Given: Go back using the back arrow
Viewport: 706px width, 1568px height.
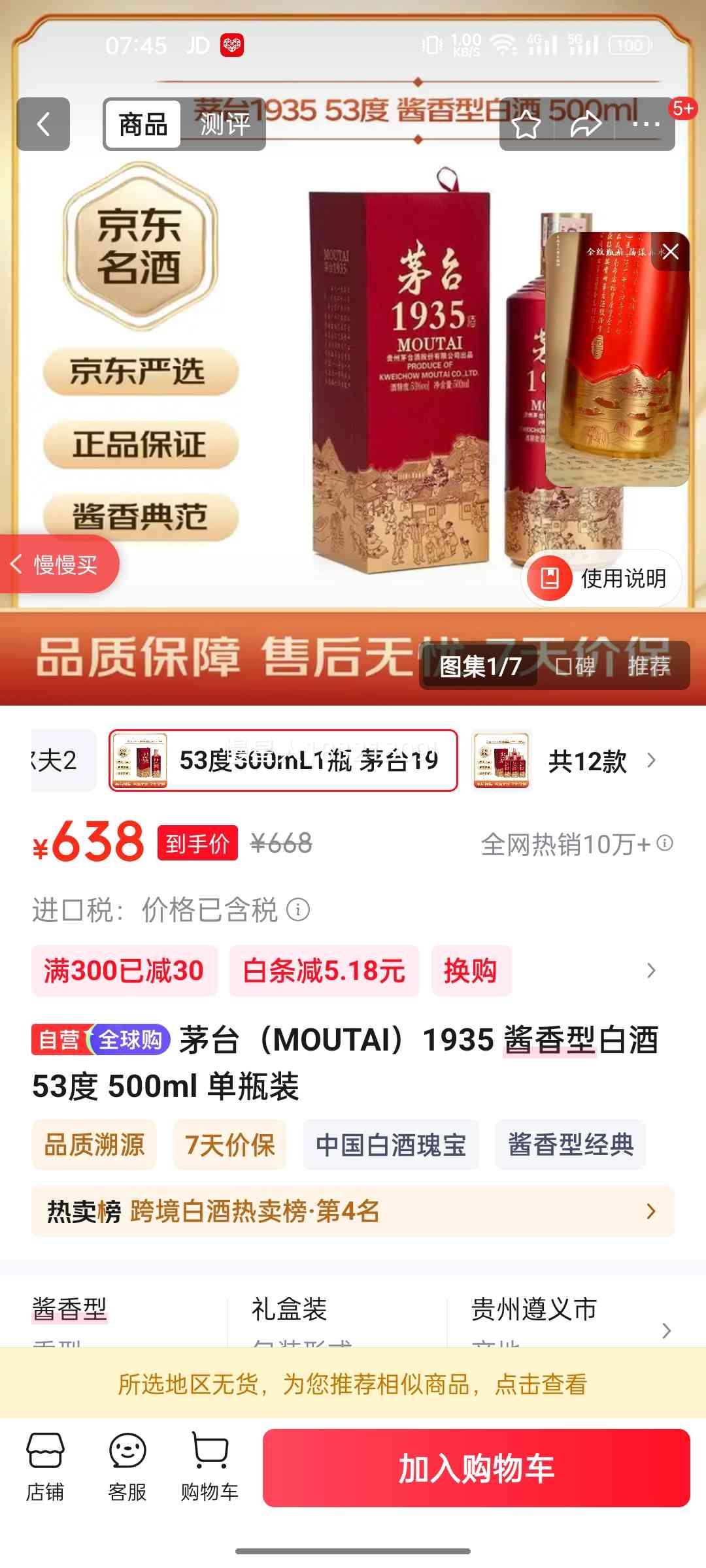Looking at the screenshot, I should [43, 124].
